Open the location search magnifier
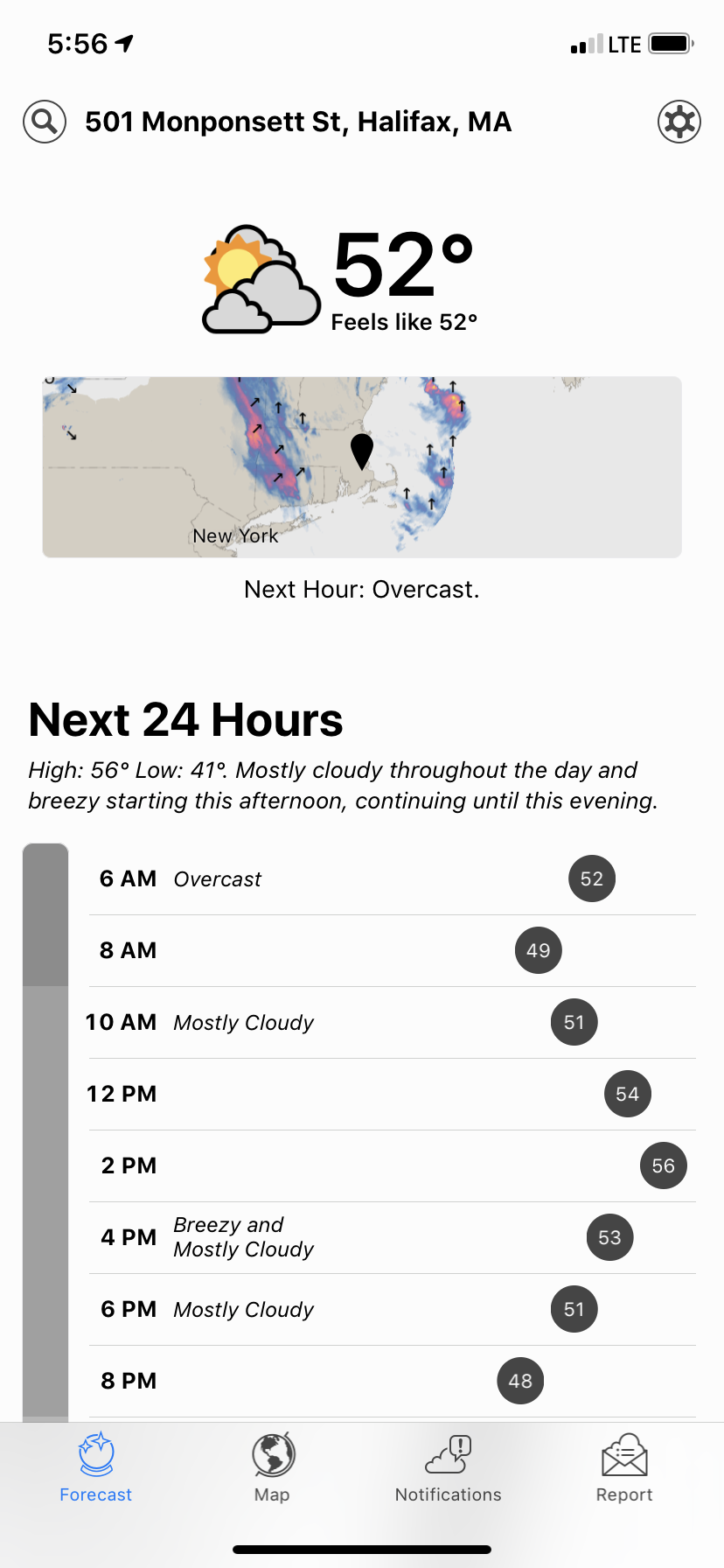724x1568 pixels. 45,122
